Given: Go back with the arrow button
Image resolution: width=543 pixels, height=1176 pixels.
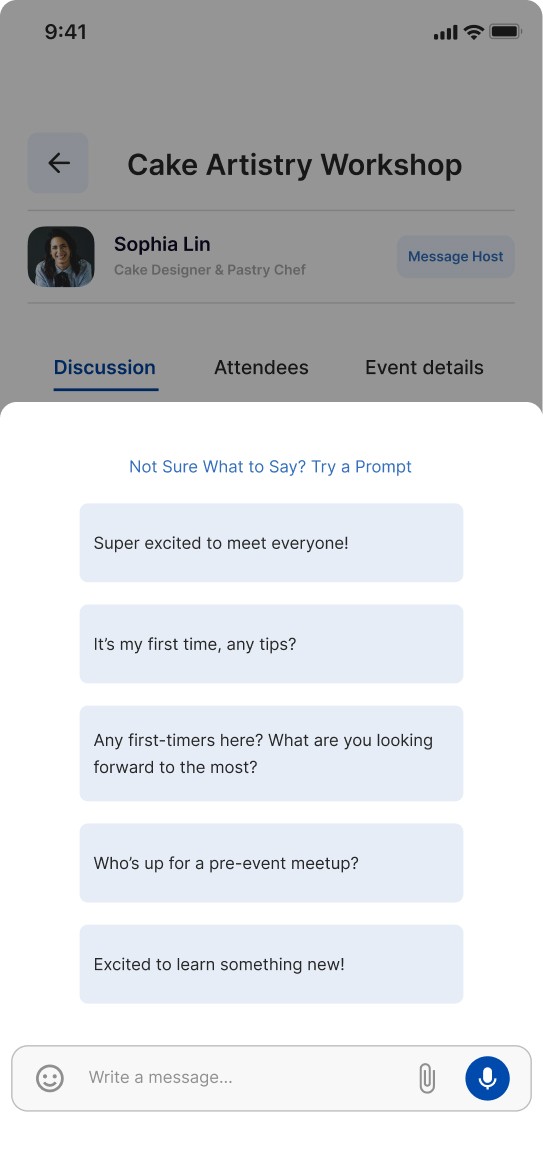Looking at the screenshot, I should coord(58,164).
